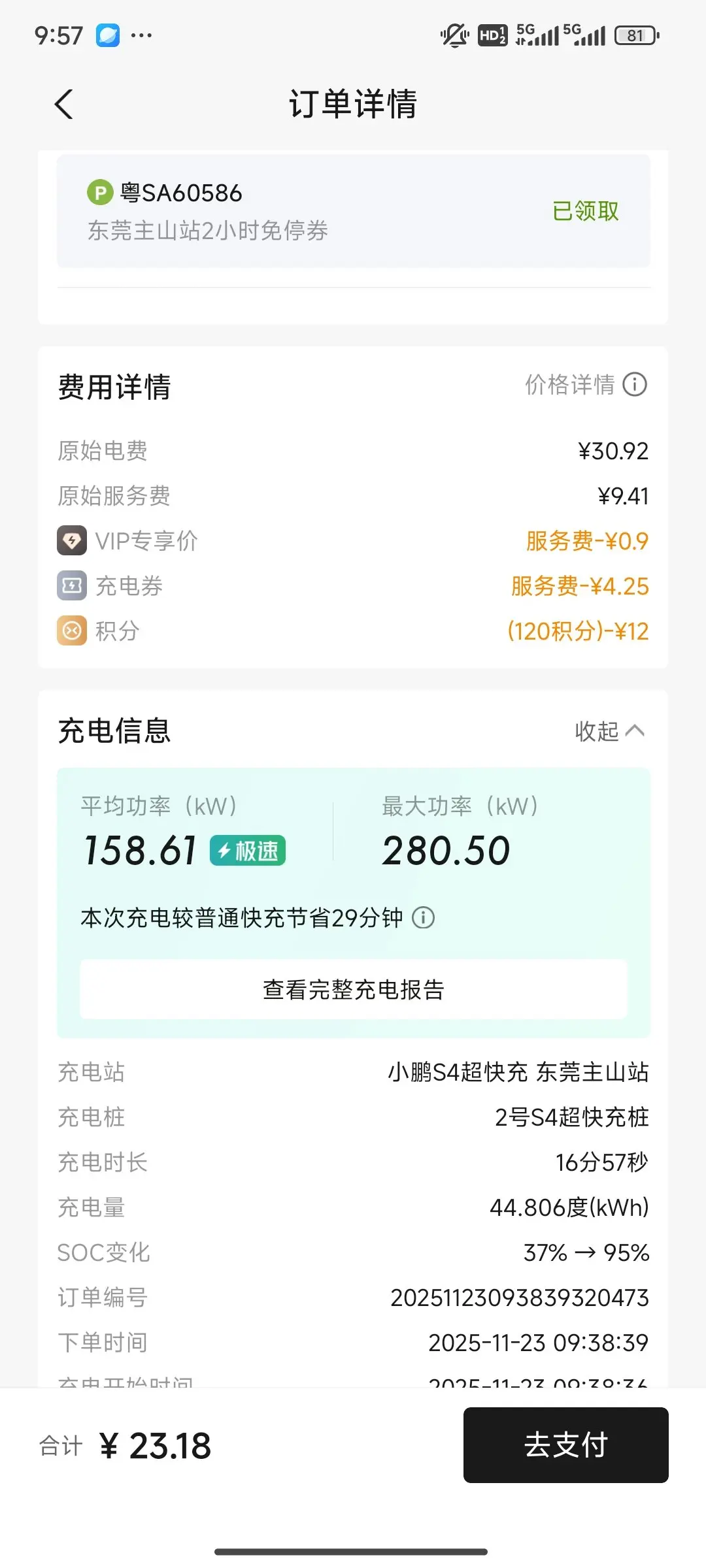
Task: View info icon beside 节省29分钟
Action: [x=424, y=918]
